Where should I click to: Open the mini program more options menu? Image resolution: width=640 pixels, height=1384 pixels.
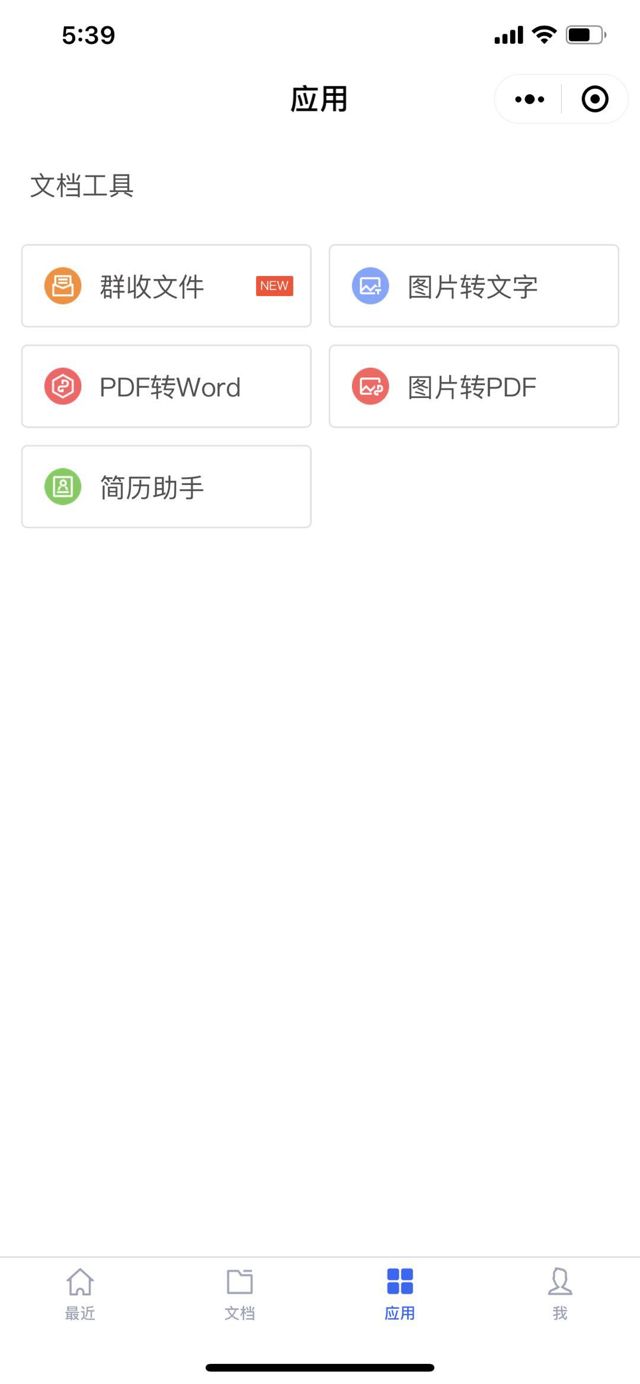[x=529, y=99]
